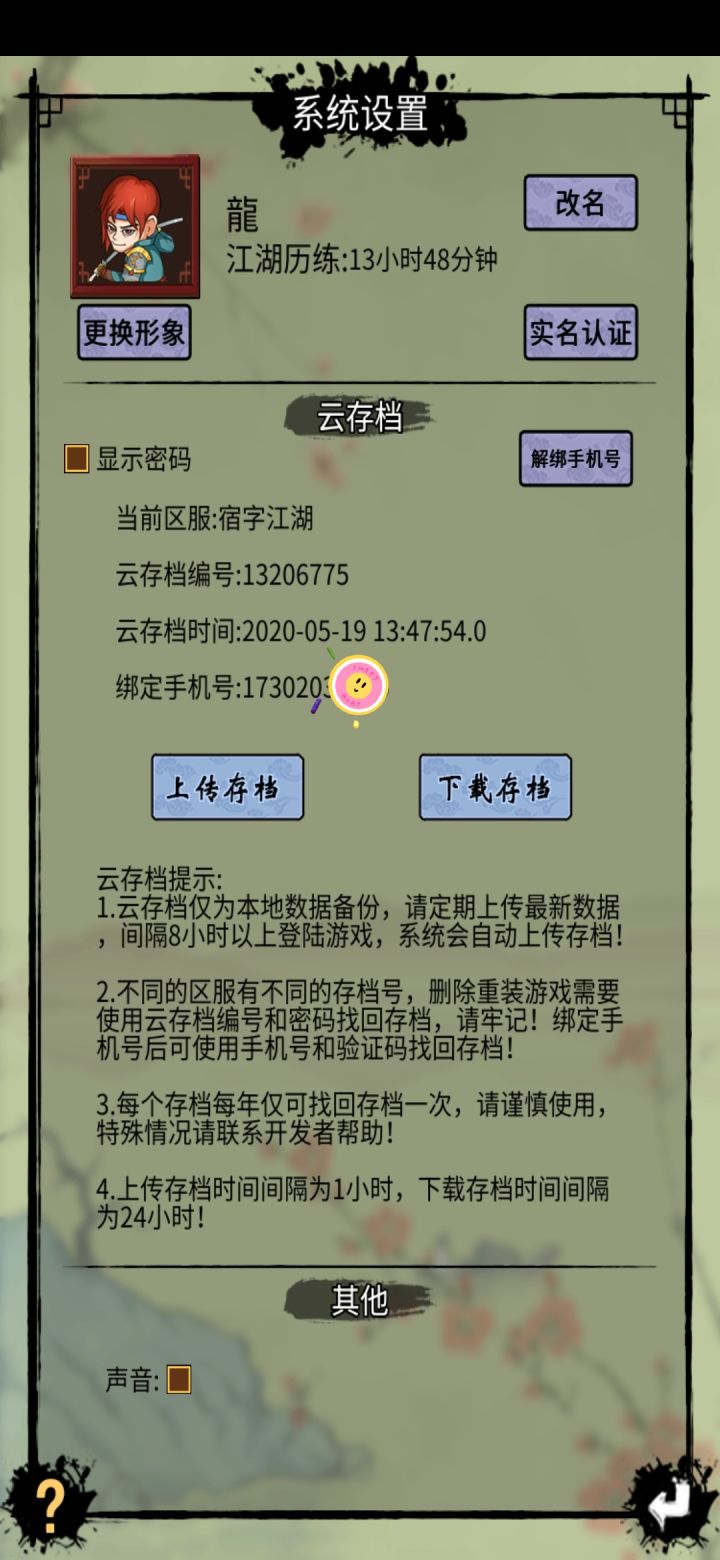Tap the 实名认证 real-name verification button
This screenshot has height=1560, width=720.
tap(580, 335)
